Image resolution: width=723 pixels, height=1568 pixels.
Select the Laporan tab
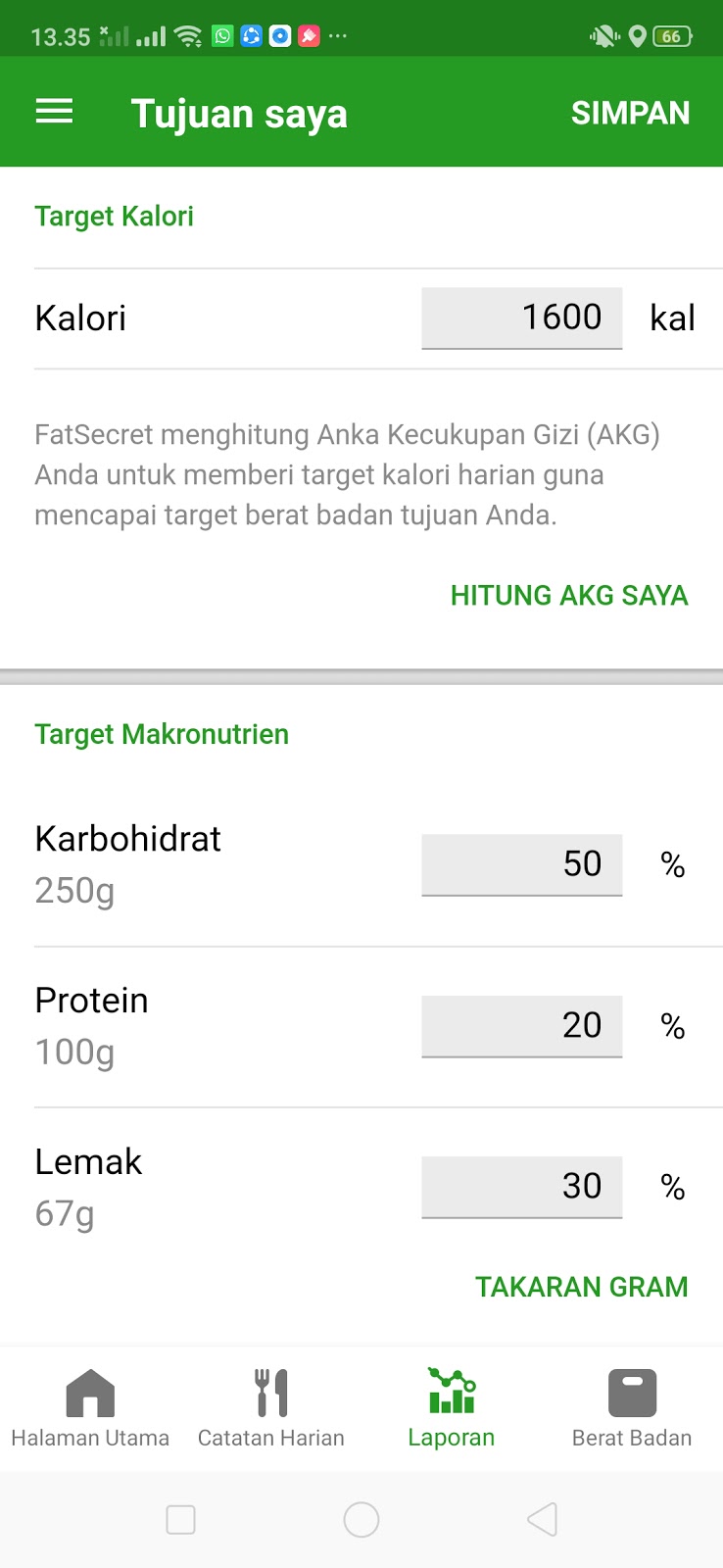click(452, 1408)
